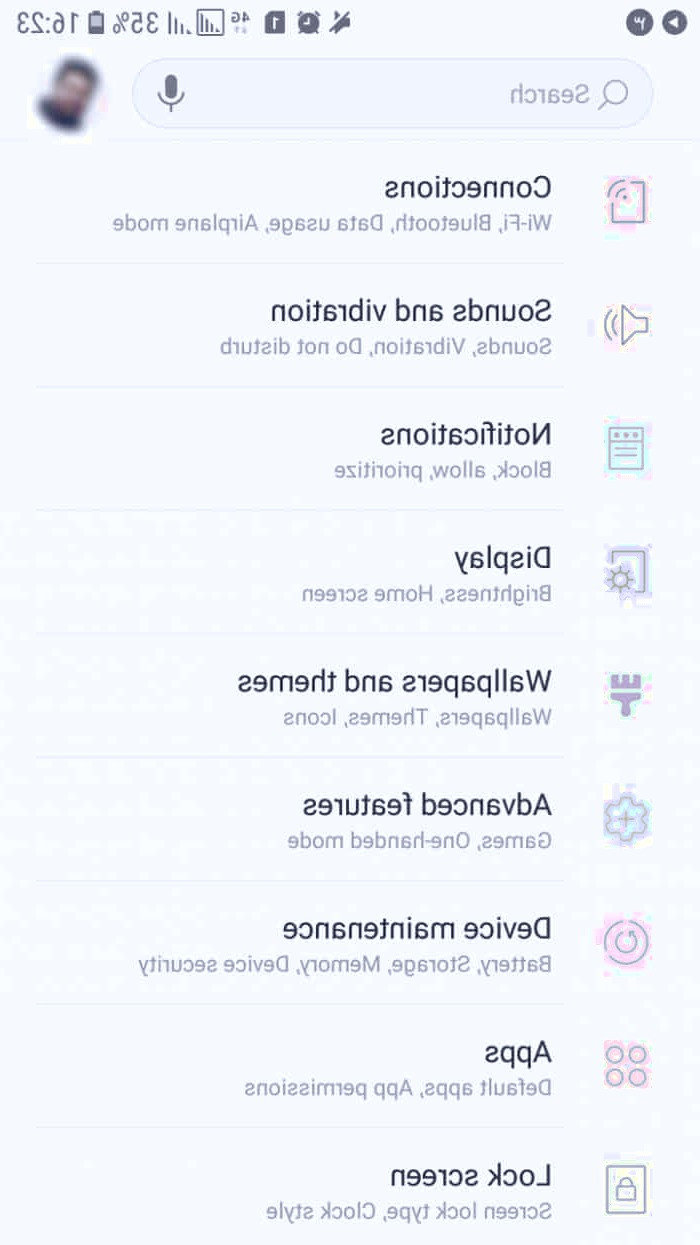Open the profile avatar

(68, 94)
